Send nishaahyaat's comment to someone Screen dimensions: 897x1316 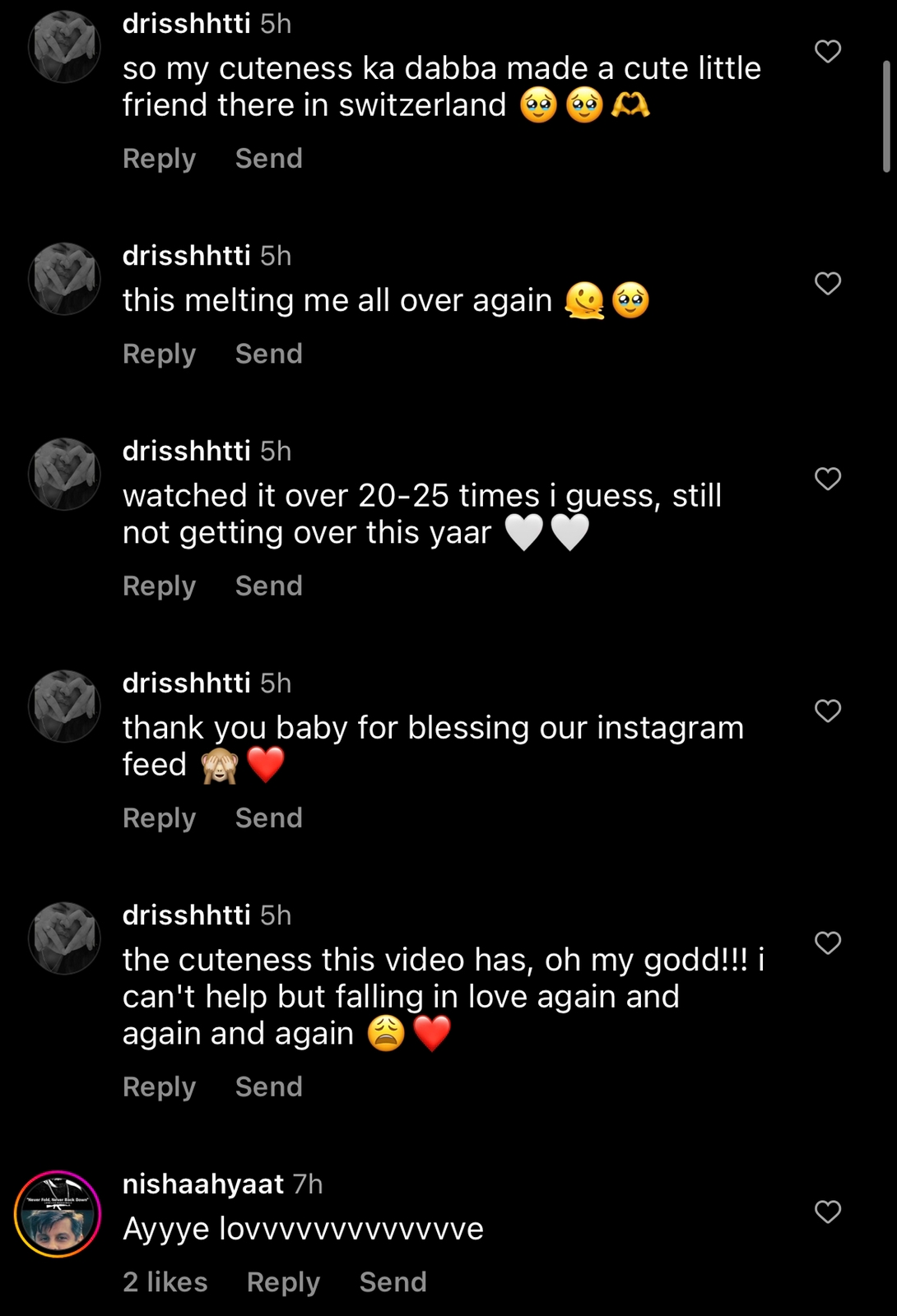393,1281
